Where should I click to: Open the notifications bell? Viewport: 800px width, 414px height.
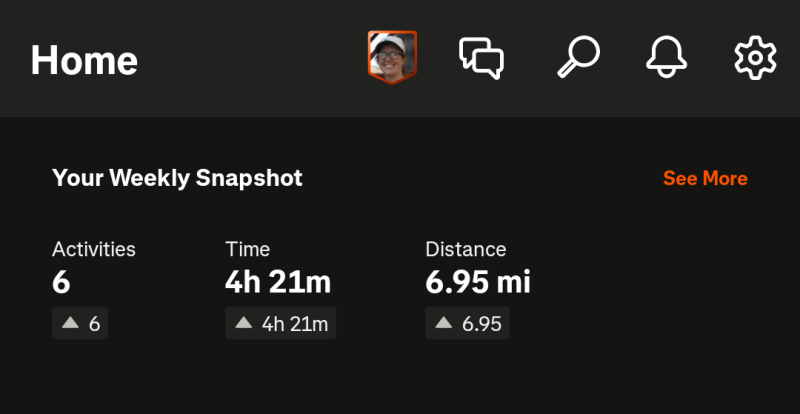[x=667, y=58]
